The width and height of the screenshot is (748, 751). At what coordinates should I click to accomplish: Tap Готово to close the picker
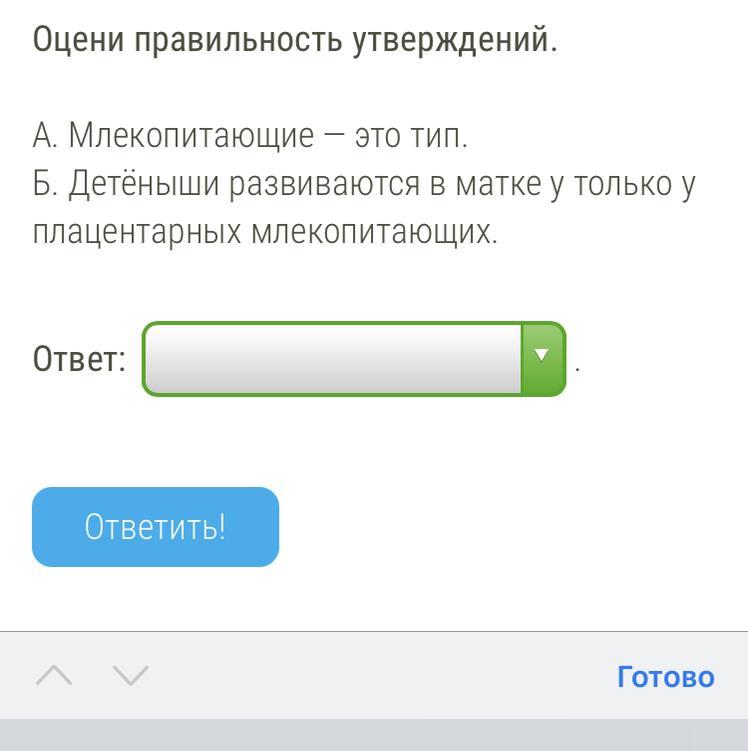[665, 677]
